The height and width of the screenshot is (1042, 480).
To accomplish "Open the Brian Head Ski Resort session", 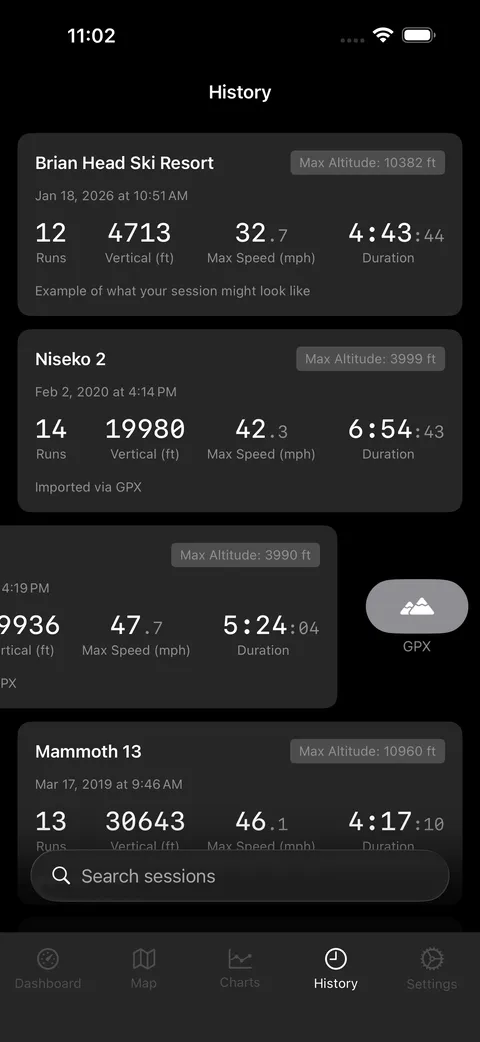I will [x=239, y=224].
